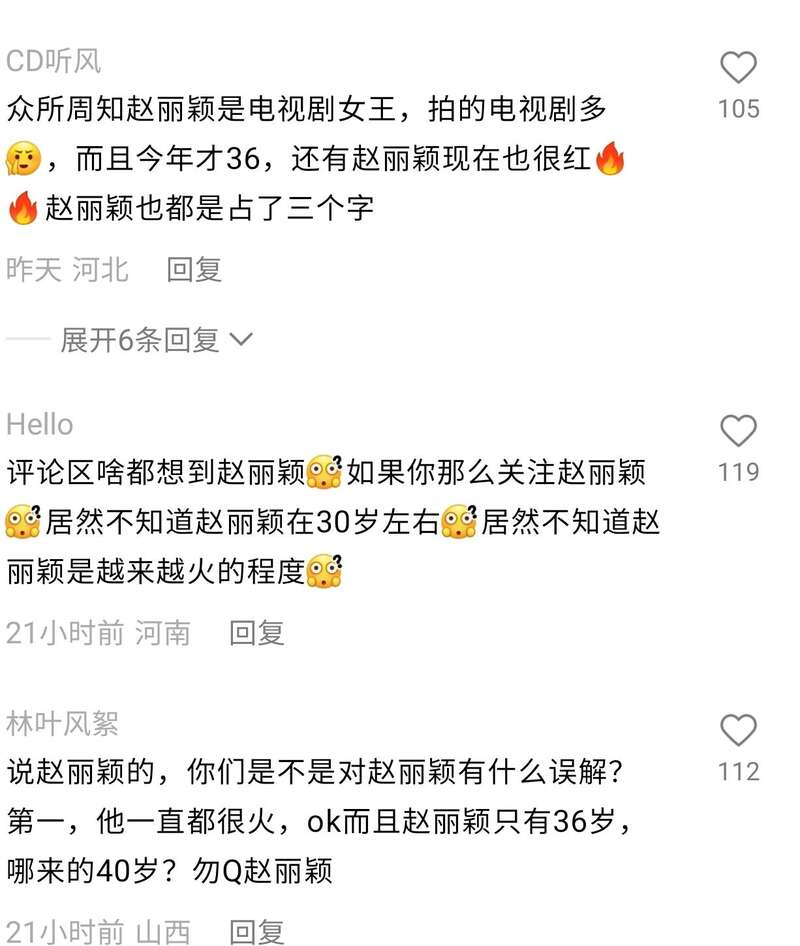Image resolution: width=800 pixels, height=946 pixels.
Task: Reply to CD听风's comment
Action: coord(194,269)
